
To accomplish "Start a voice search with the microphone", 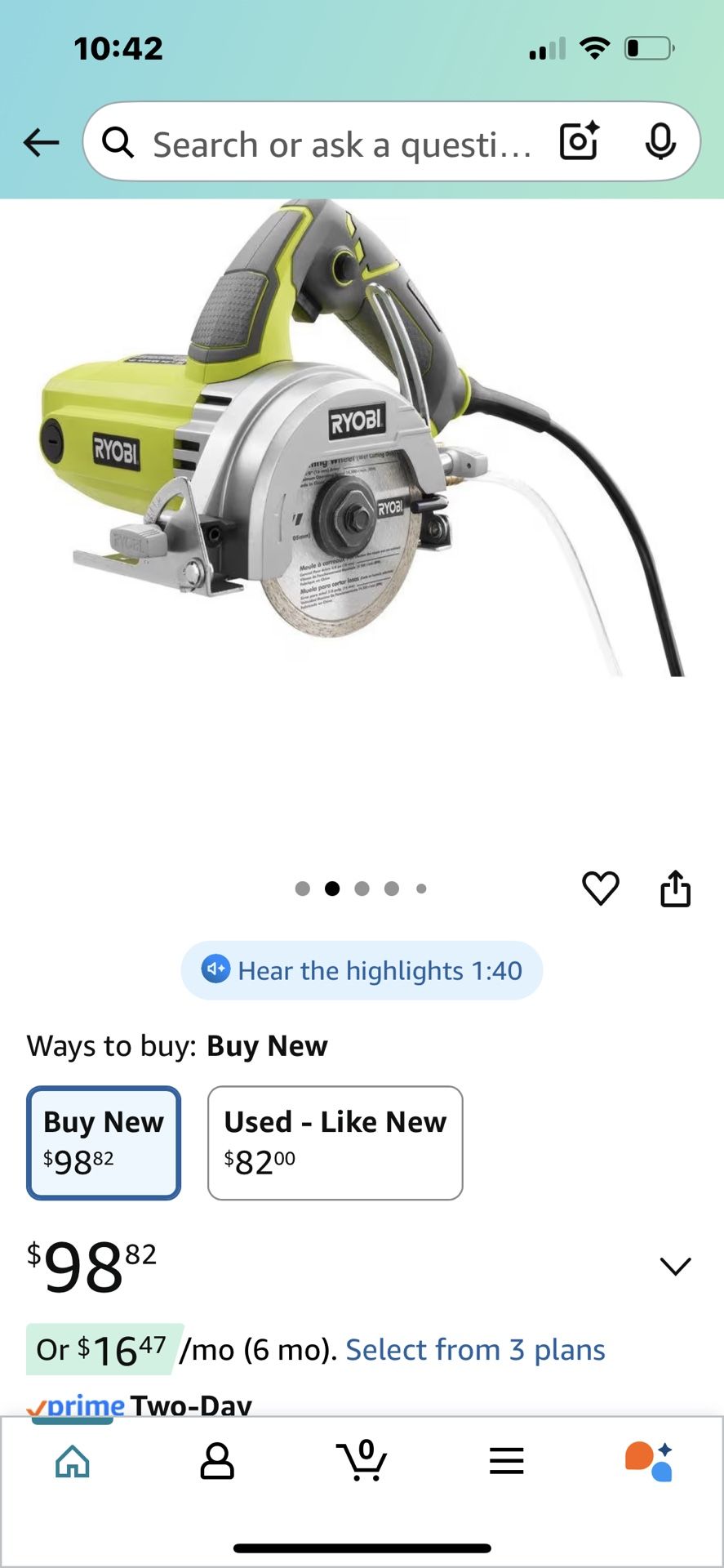I will [x=661, y=142].
